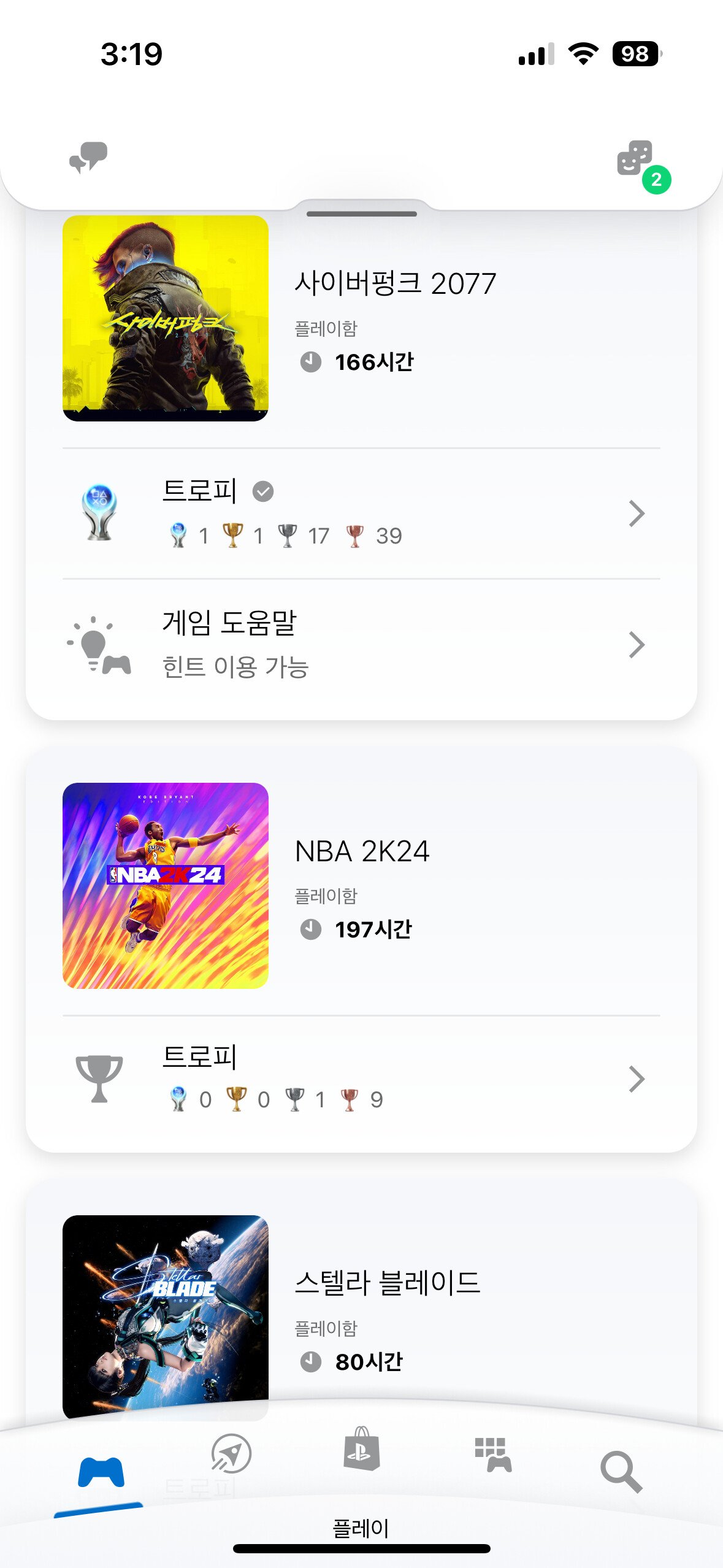This screenshot has width=723, height=1568.
Task: Switch to the PlayStation Store tab
Action: (x=361, y=1450)
